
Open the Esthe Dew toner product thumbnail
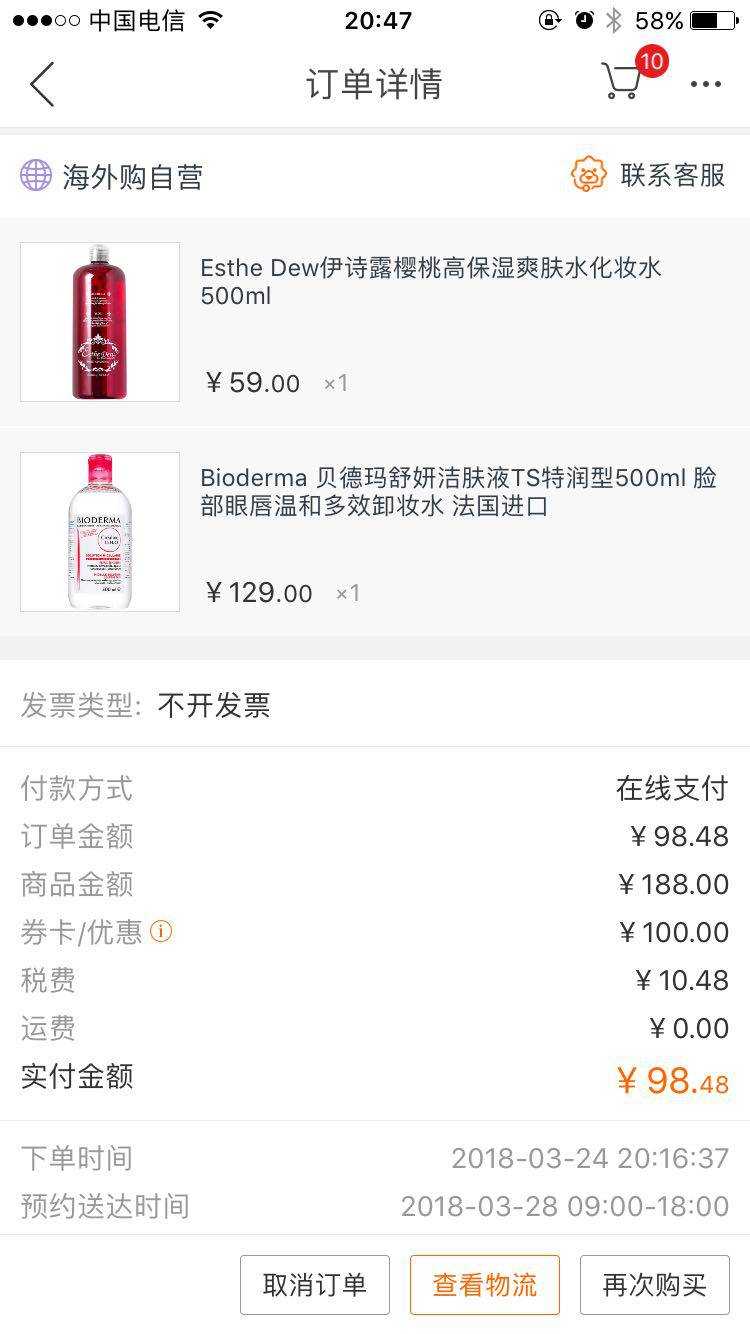click(99, 321)
